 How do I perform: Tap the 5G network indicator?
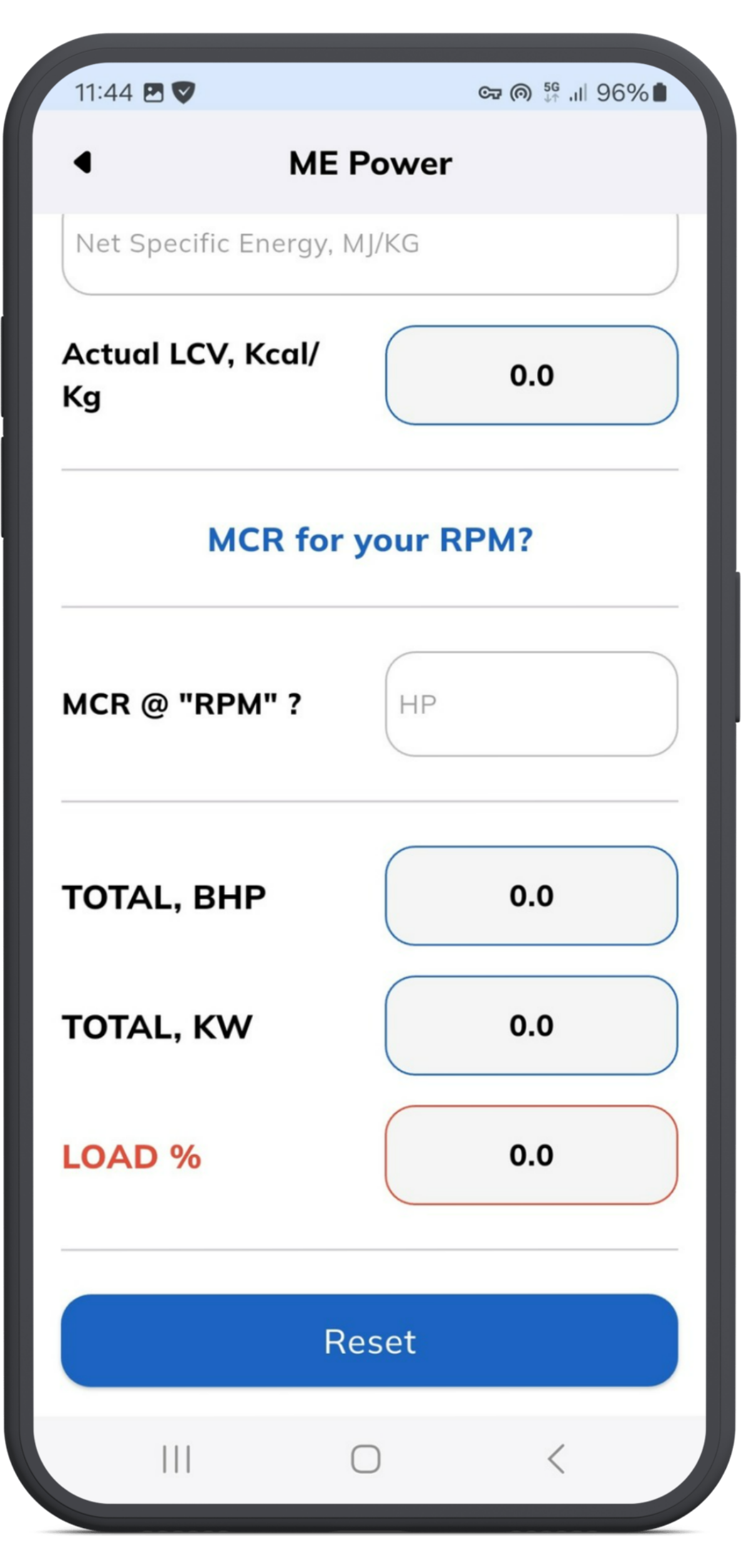pos(551,92)
